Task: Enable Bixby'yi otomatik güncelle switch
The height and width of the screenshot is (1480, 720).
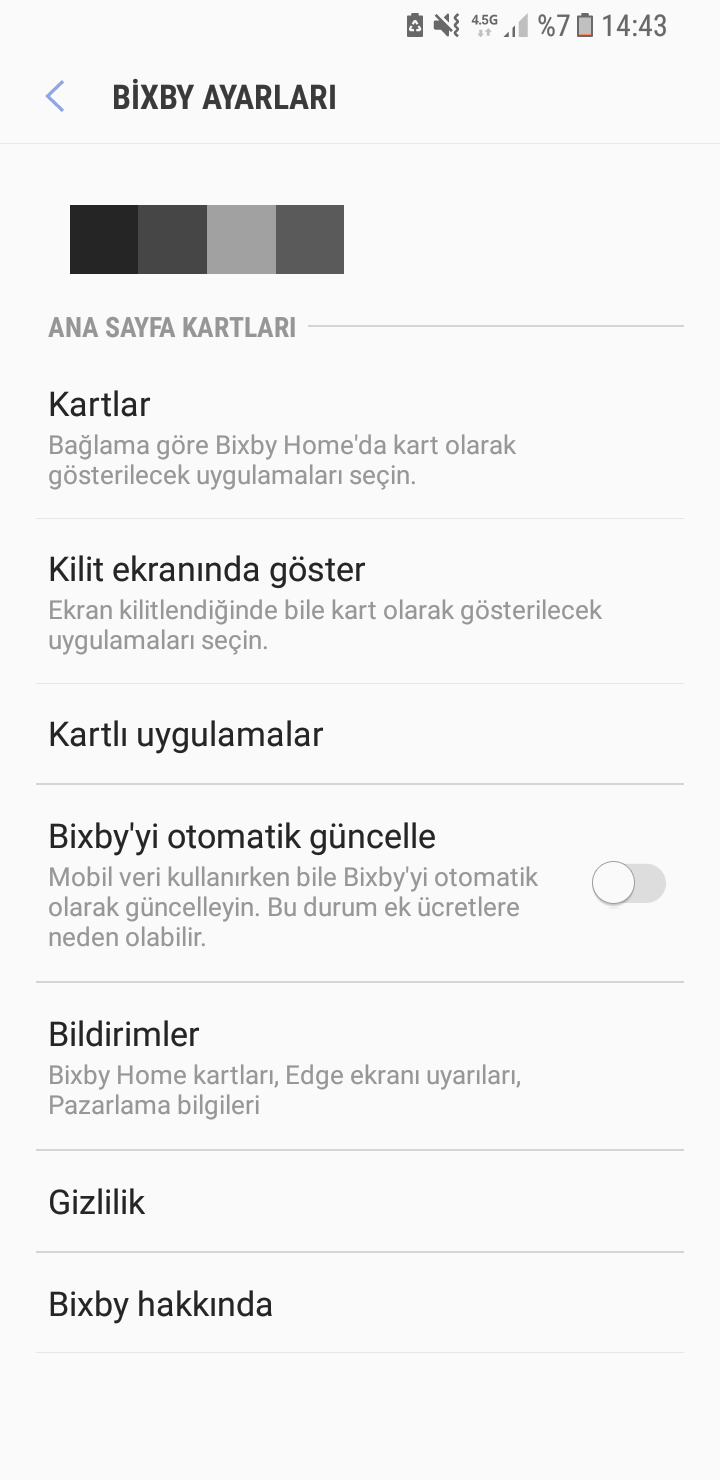Action: point(628,884)
